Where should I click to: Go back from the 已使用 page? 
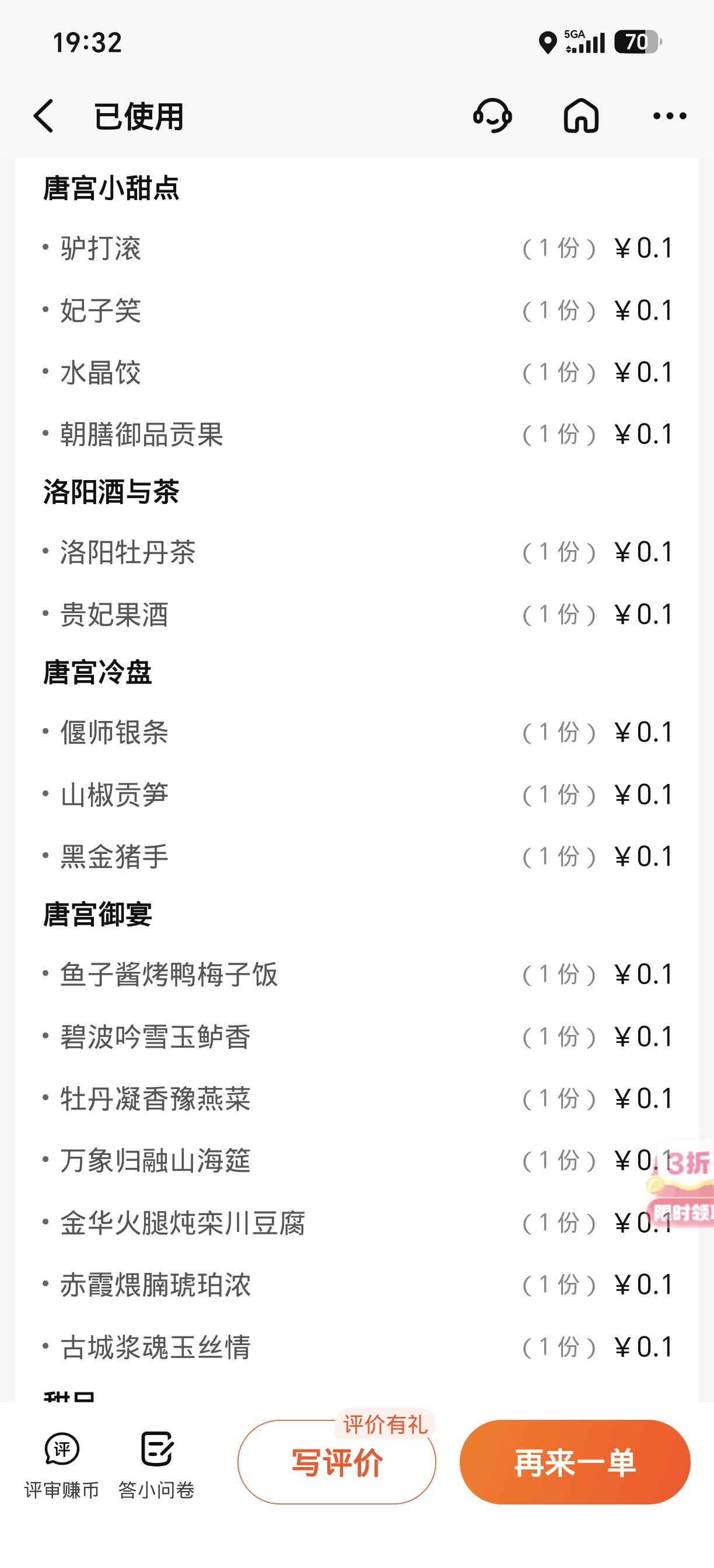(x=44, y=116)
